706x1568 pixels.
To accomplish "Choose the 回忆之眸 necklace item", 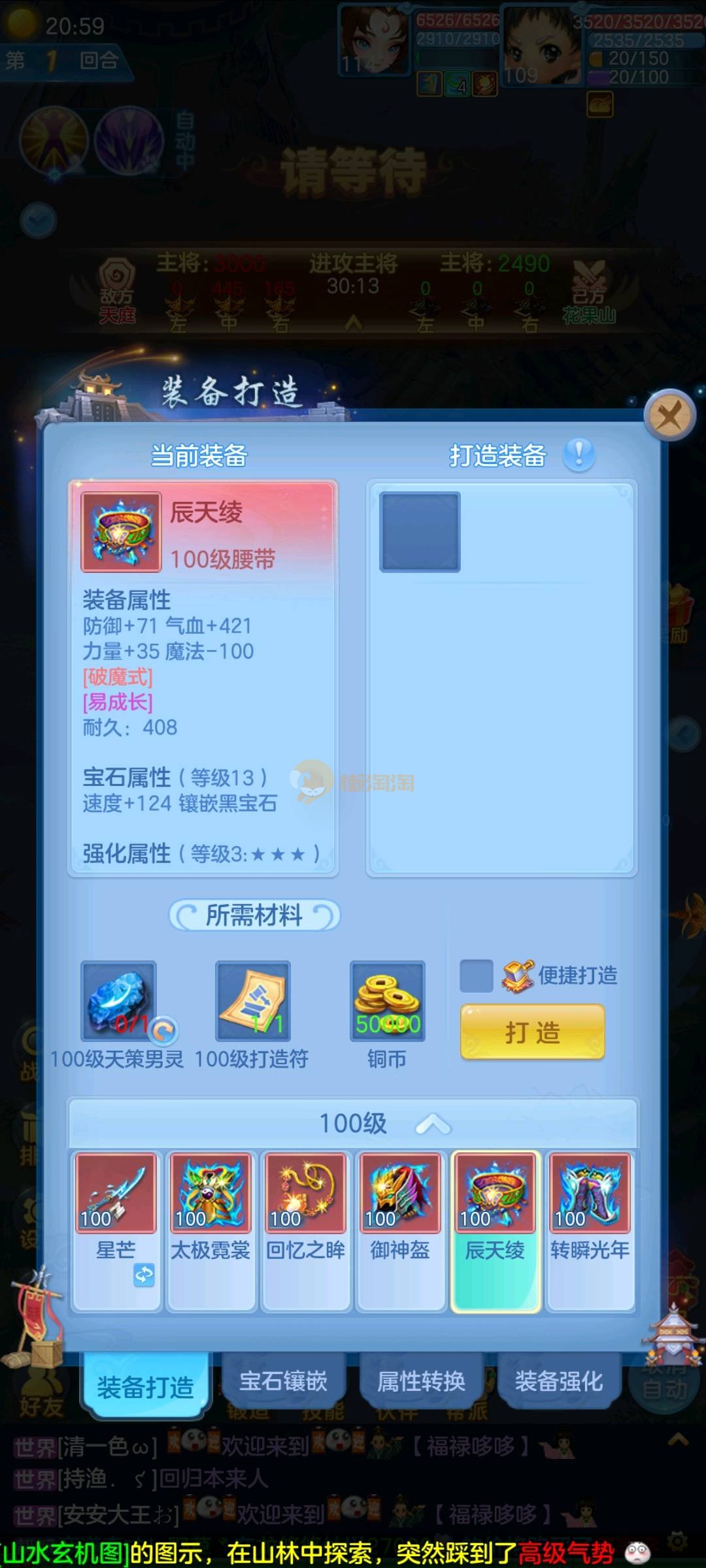I will pos(305,1194).
